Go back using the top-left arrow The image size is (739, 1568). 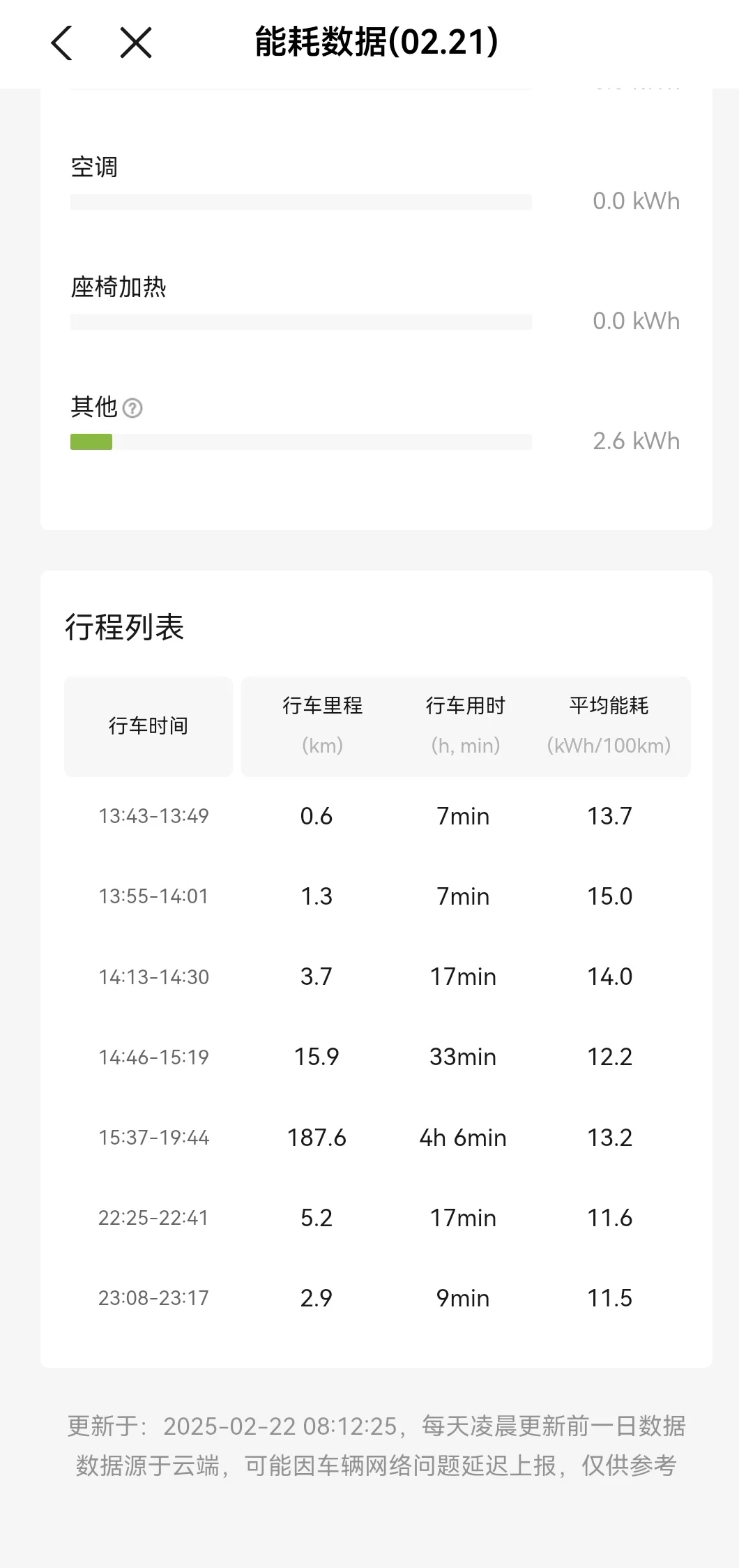point(62,43)
